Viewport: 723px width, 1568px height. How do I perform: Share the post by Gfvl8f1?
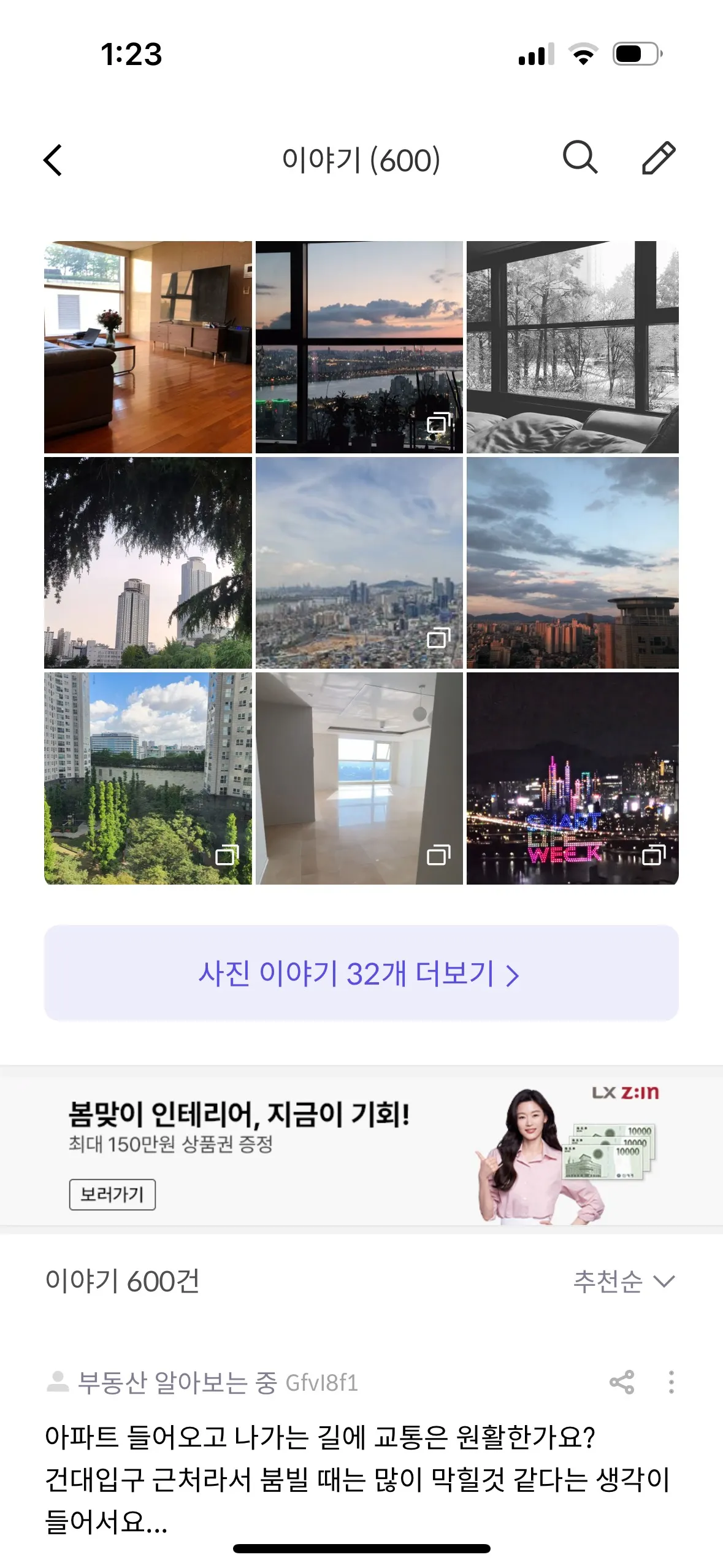pos(622,1382)
